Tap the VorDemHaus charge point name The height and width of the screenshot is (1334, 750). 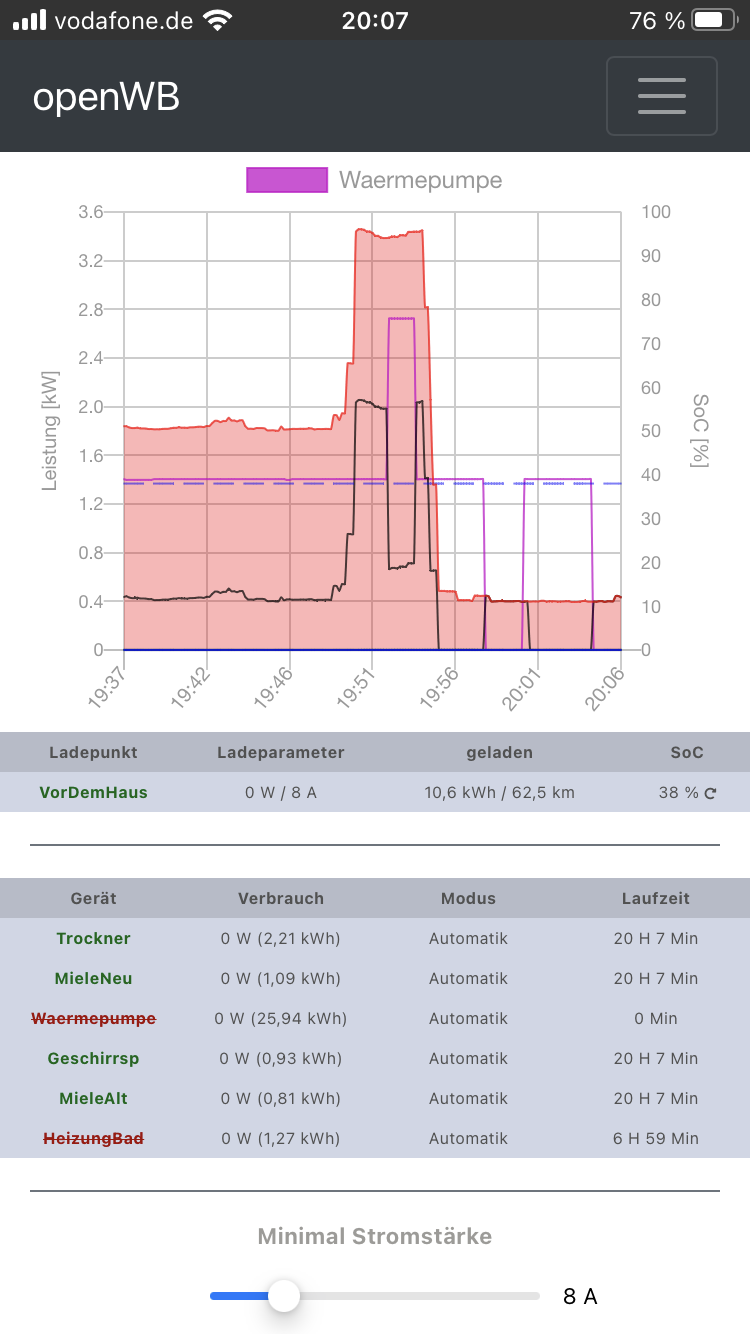93,792
